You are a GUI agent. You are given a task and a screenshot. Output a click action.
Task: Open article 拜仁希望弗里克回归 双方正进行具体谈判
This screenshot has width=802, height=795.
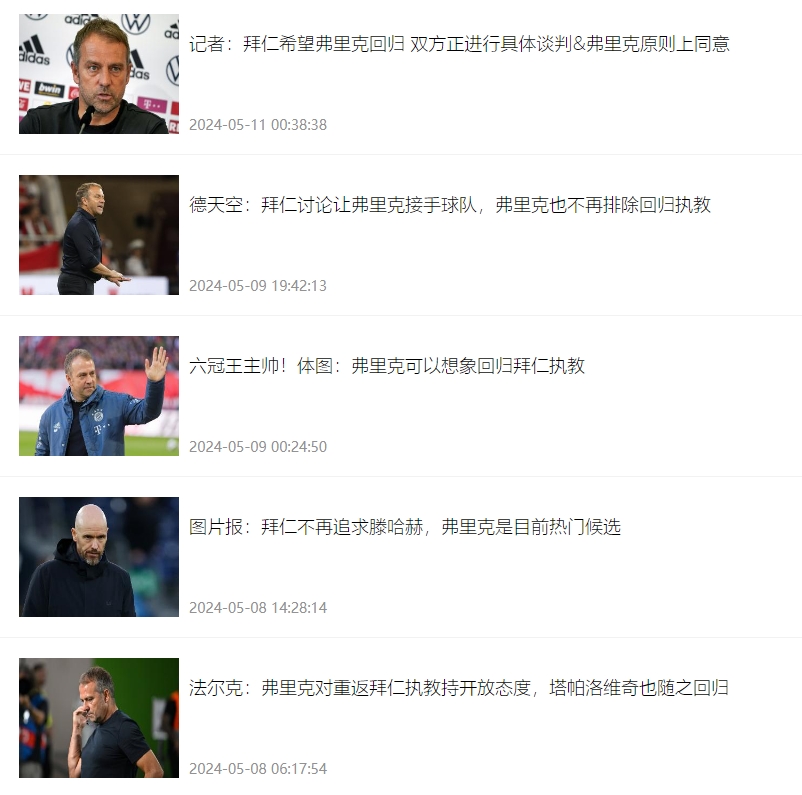[459, 44]
